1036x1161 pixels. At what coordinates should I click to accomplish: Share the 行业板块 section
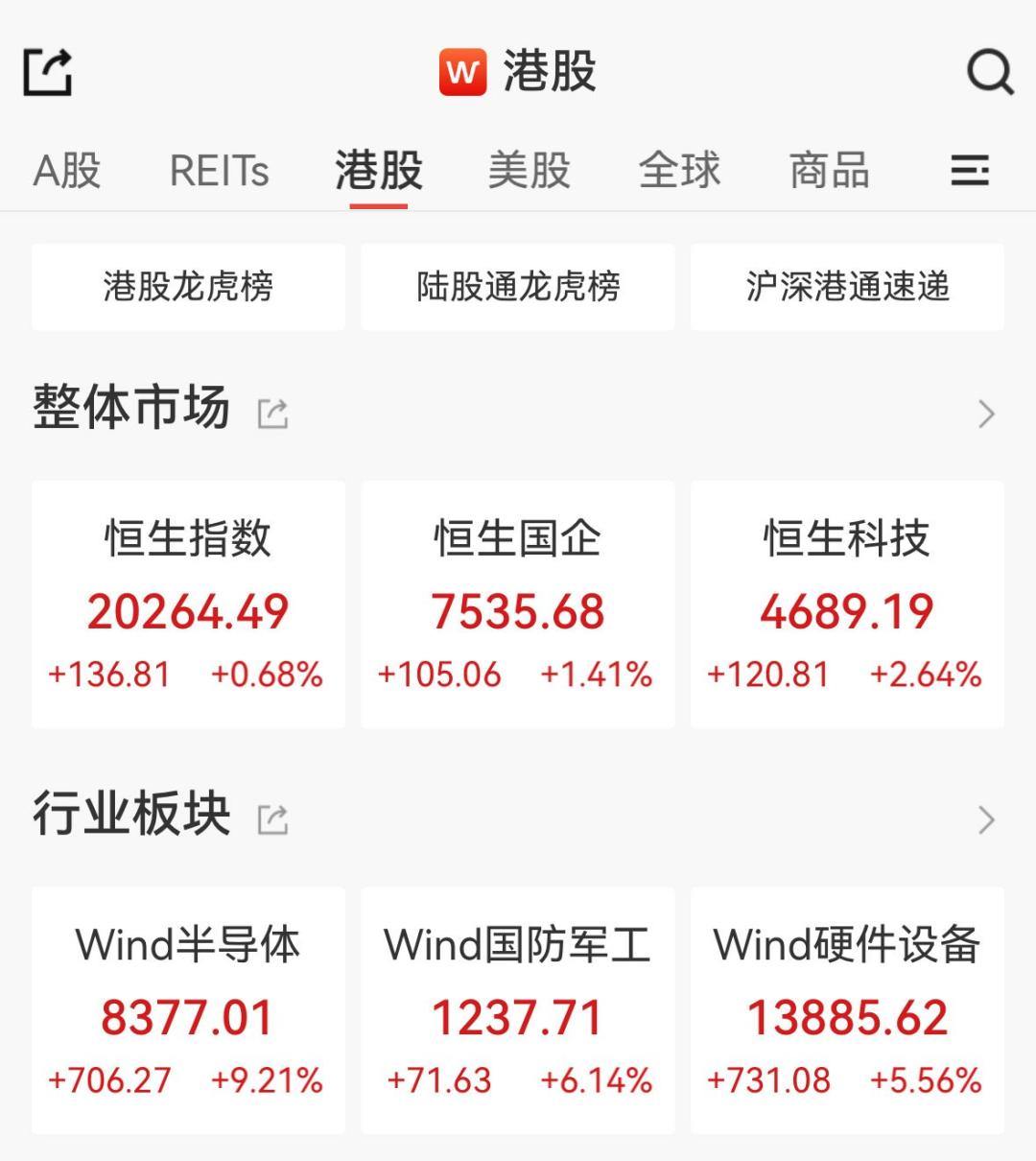(x=272, y=819)
